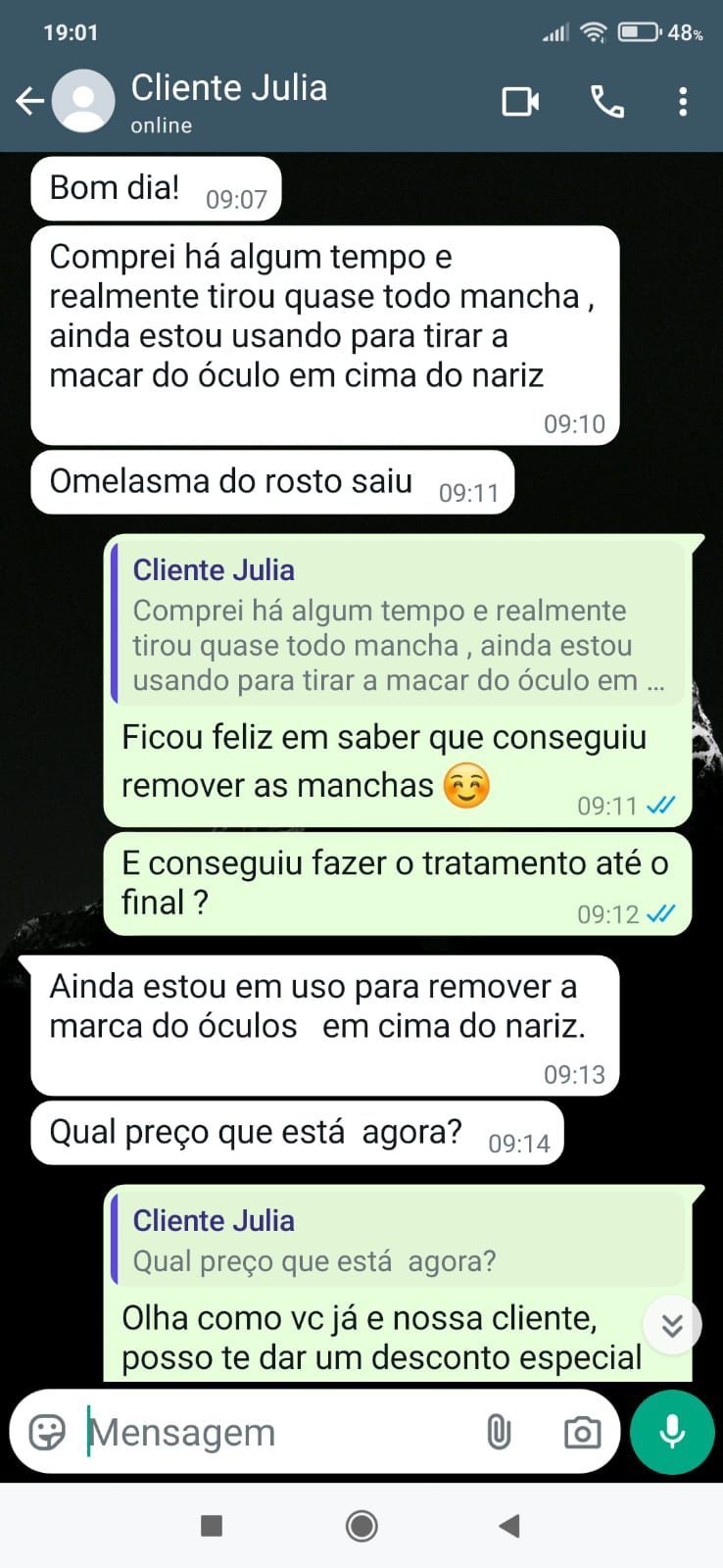Focus the Mensagem text field
This screenshot has width=723, height=1568.
tap(274, 1433)
